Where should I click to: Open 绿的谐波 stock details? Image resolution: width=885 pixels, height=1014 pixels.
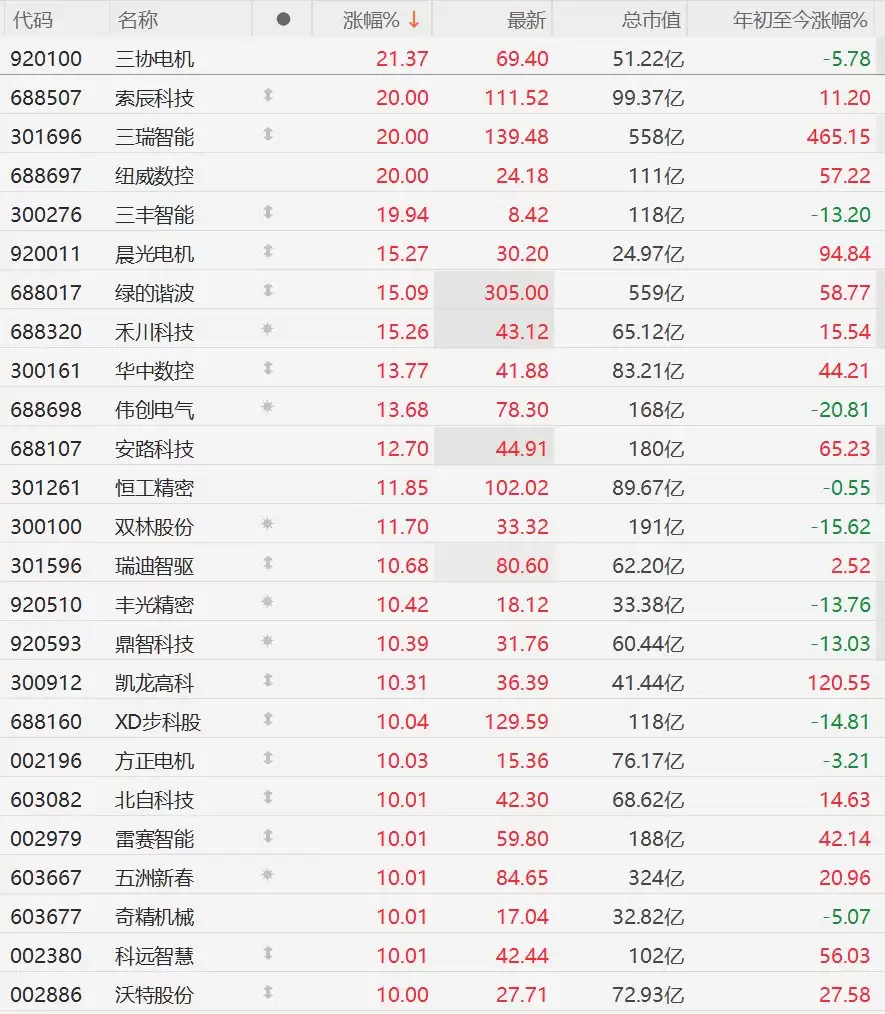click(442, 292)
